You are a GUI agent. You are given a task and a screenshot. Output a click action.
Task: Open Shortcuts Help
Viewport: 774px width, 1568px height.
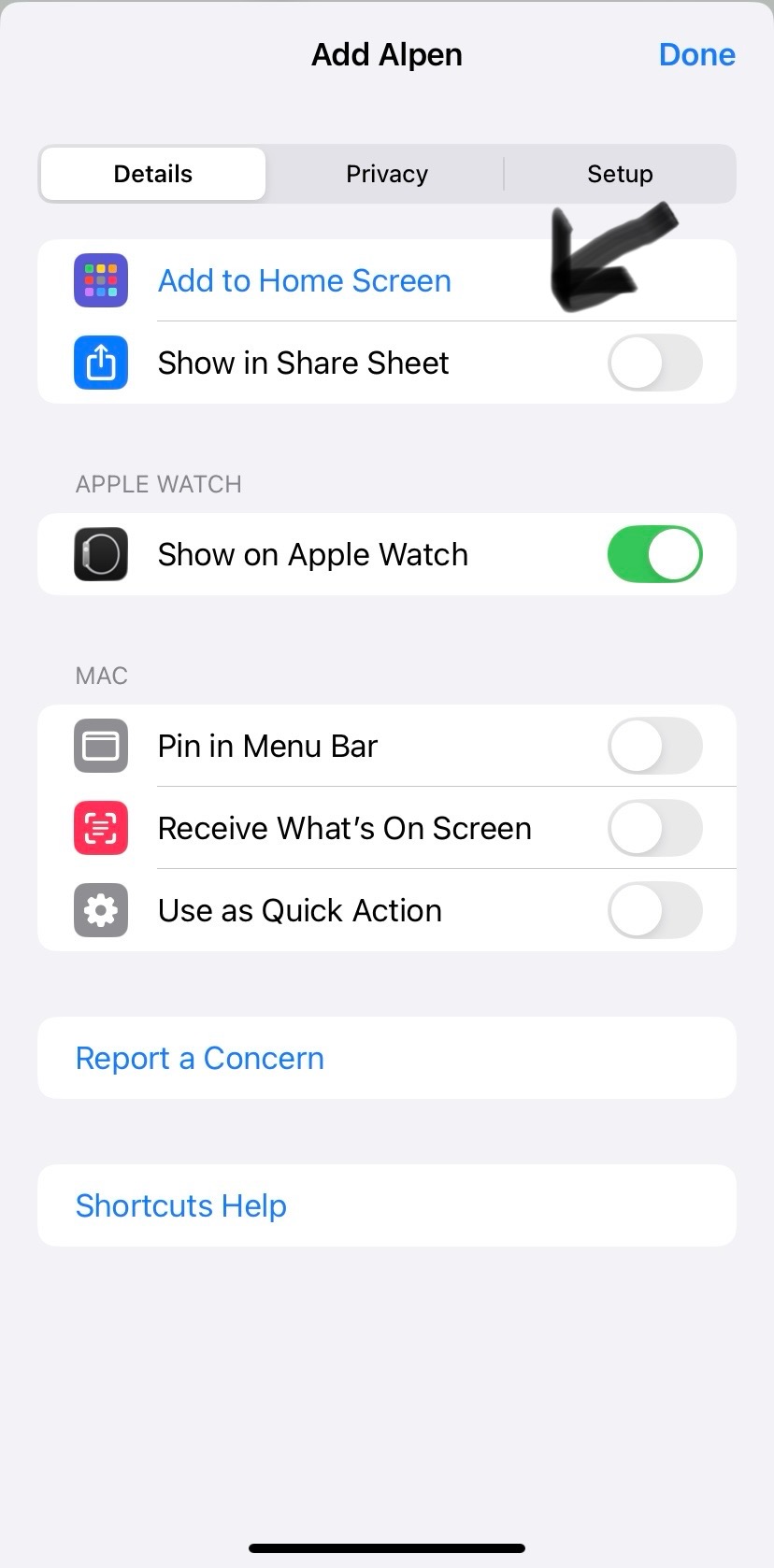pyautogui.click(x=181, y=1205)
